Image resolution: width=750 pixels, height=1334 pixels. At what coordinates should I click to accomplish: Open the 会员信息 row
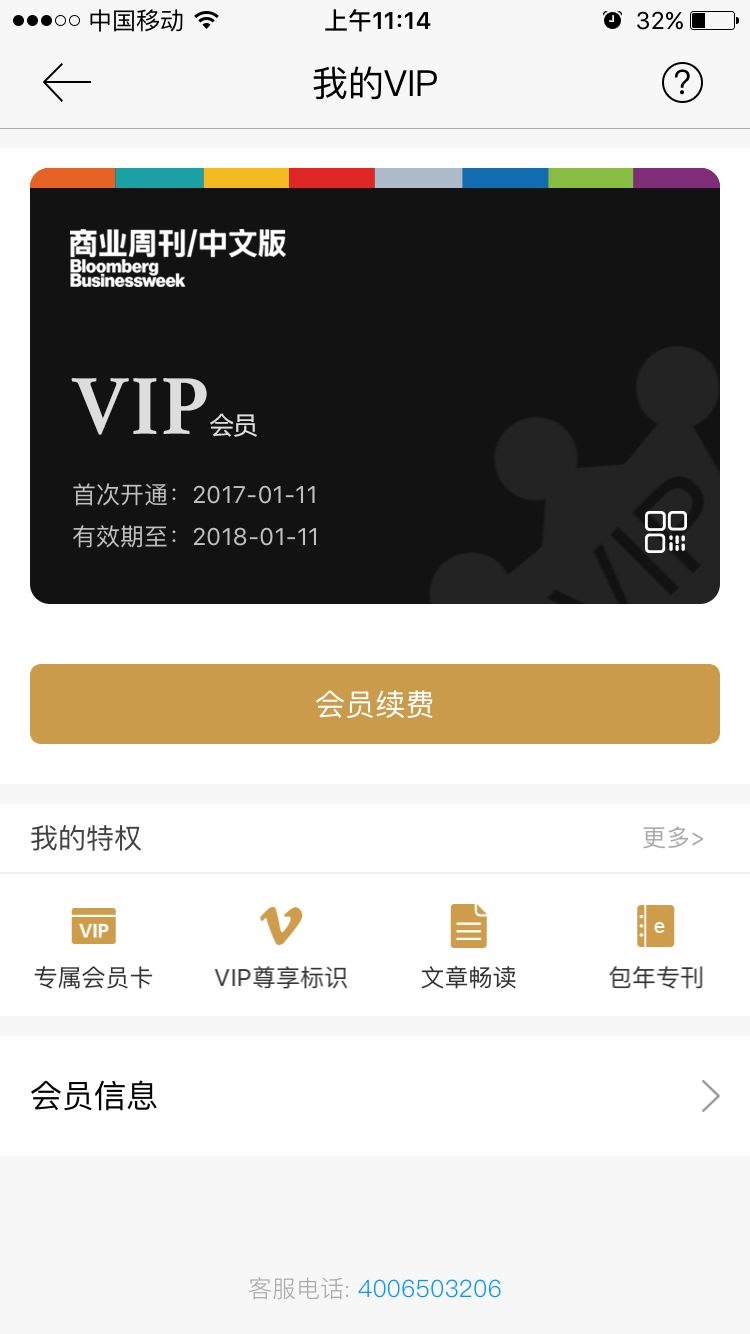click(375, 1096)
